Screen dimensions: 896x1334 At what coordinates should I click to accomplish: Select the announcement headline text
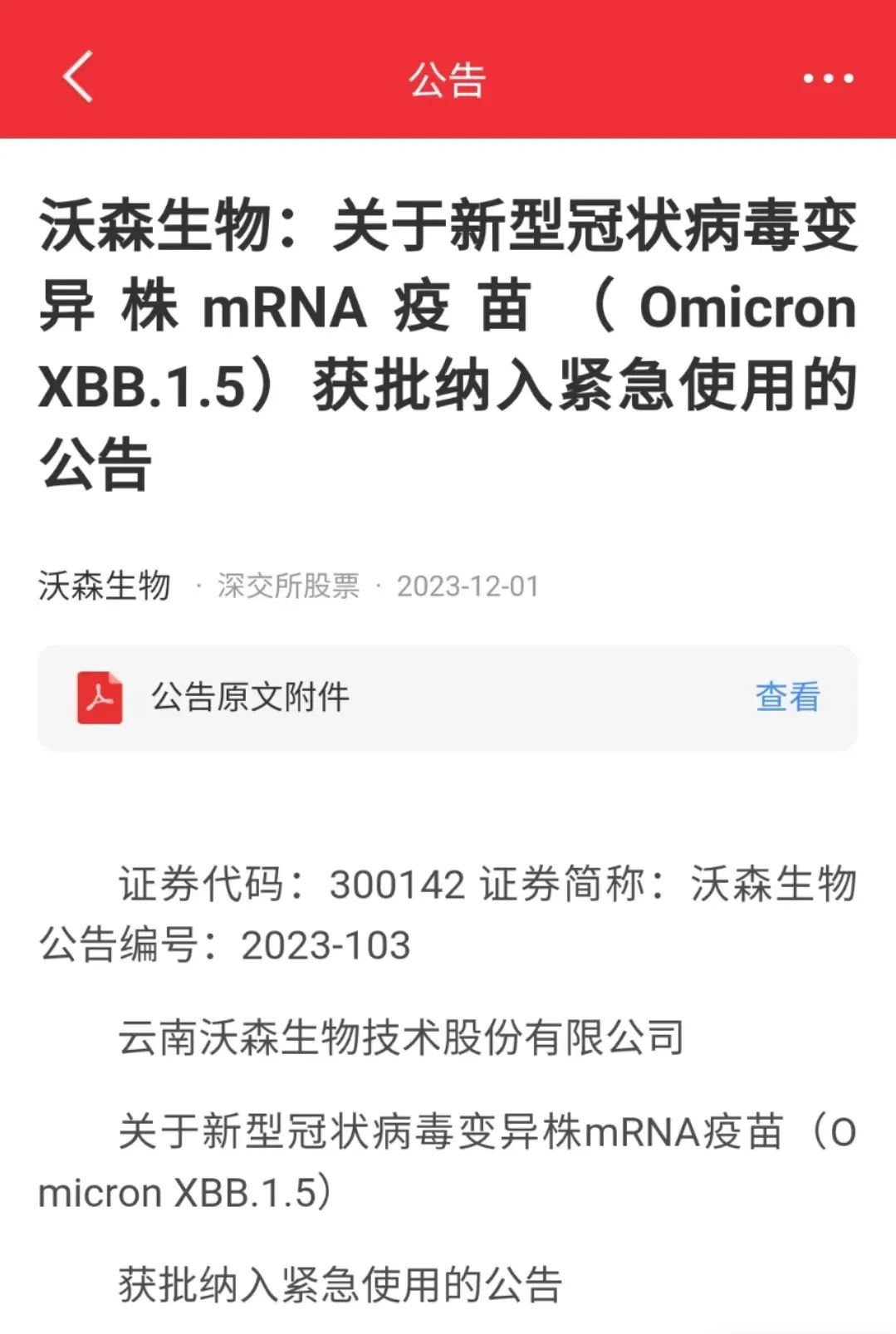pyautogui.click(x=448, y=332)
